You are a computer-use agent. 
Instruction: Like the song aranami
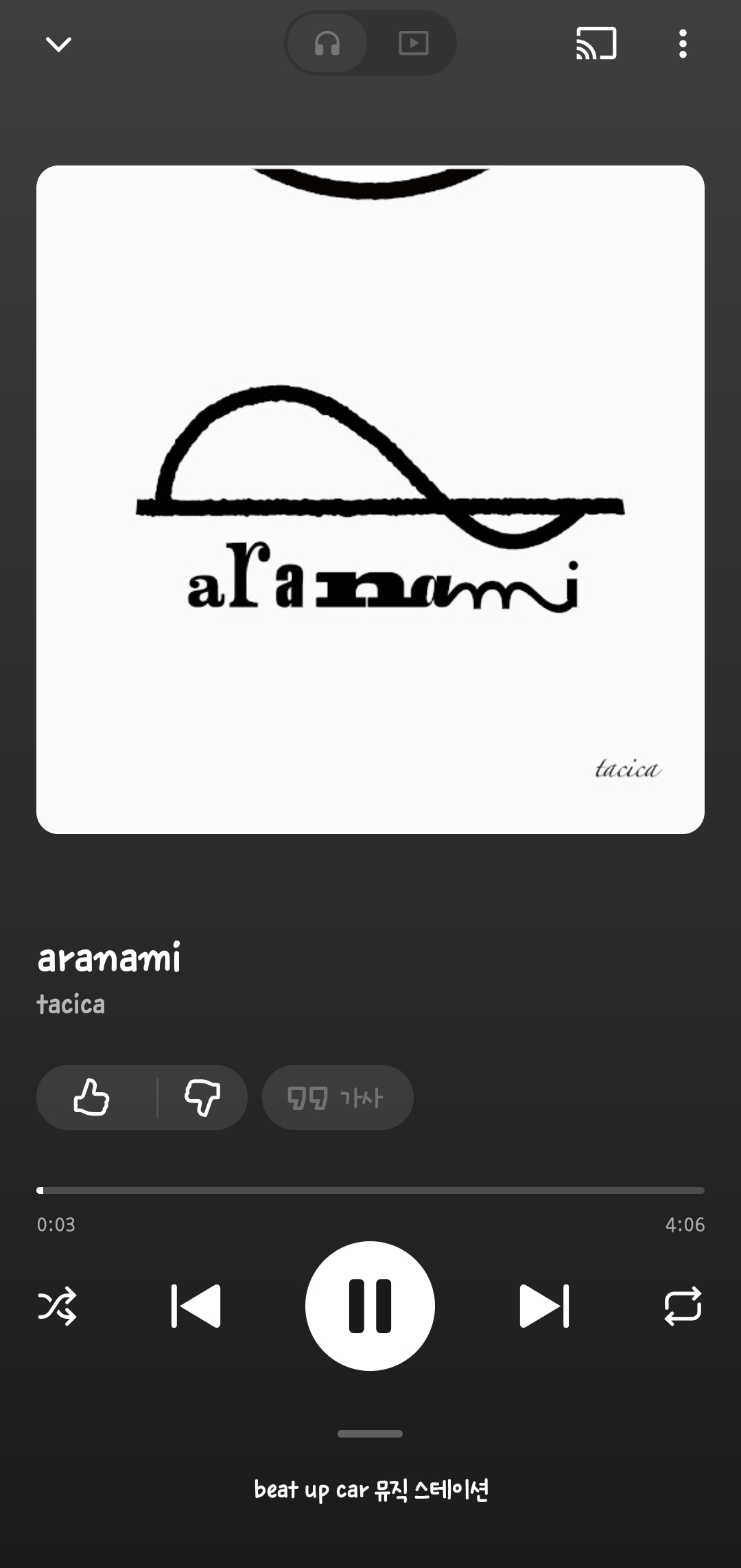(92, 1097)
